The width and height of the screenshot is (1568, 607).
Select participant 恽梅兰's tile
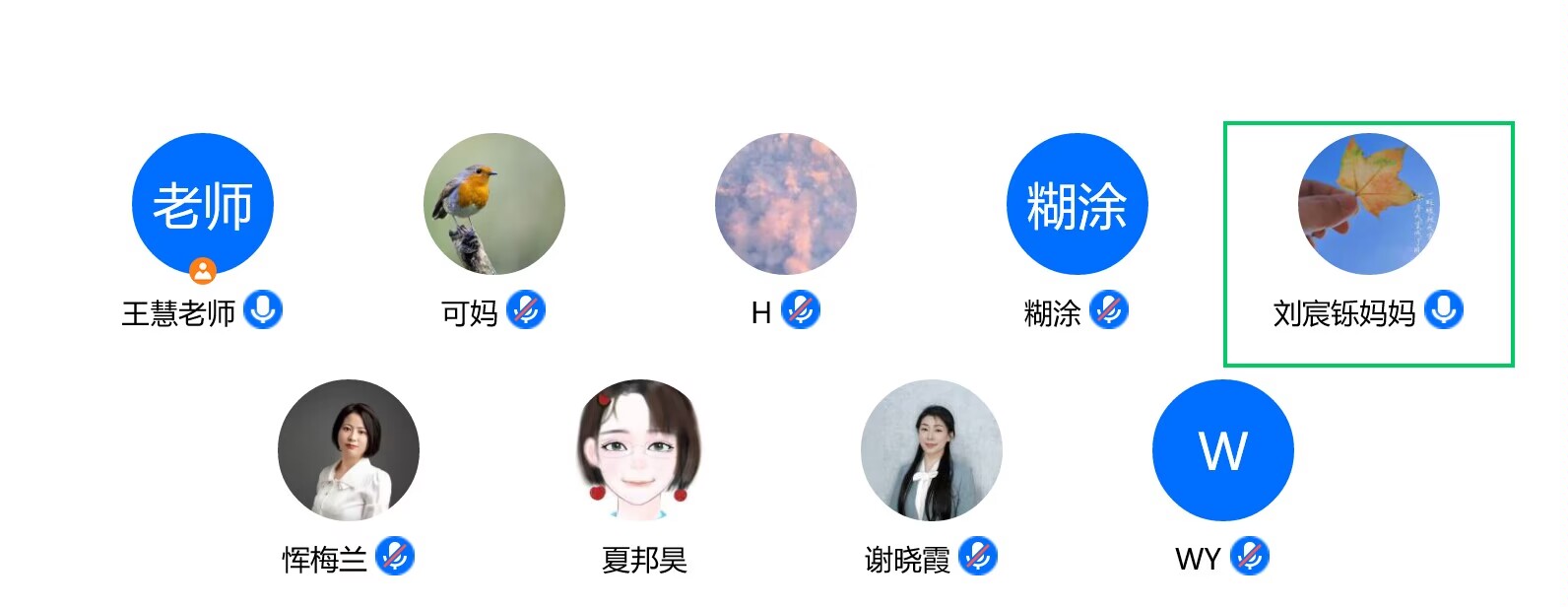348,450
